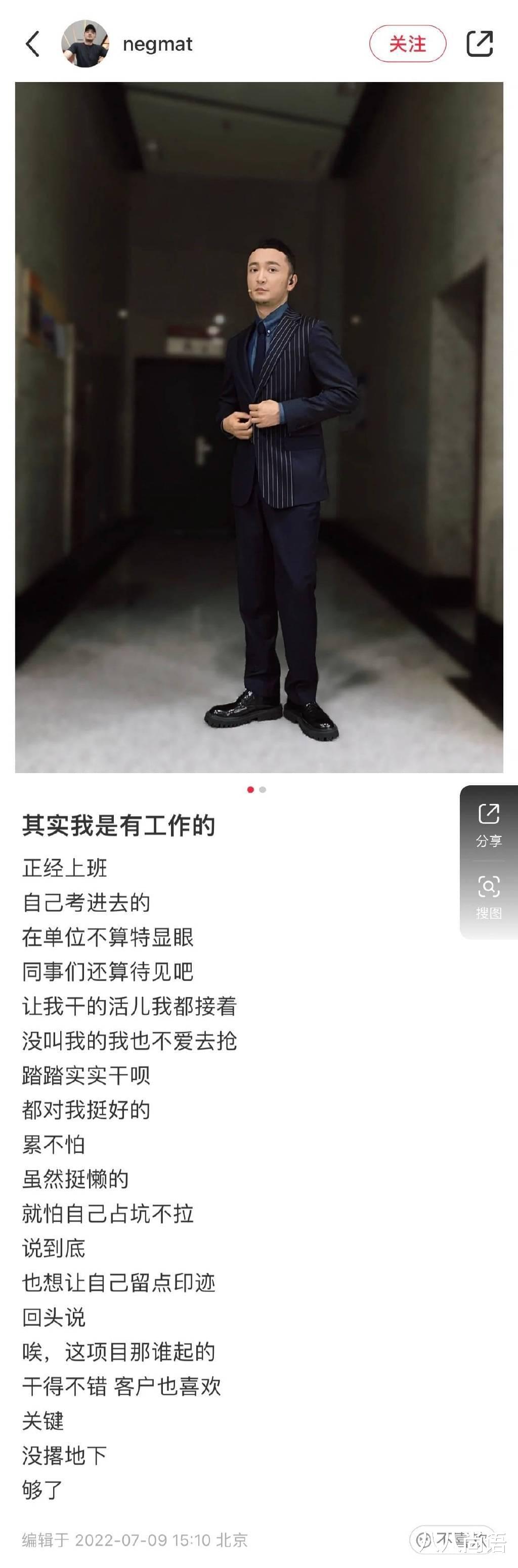Screen dimensions: 518x1568
Task: Share this post from top bar
Action: click(x=479, y=44)
